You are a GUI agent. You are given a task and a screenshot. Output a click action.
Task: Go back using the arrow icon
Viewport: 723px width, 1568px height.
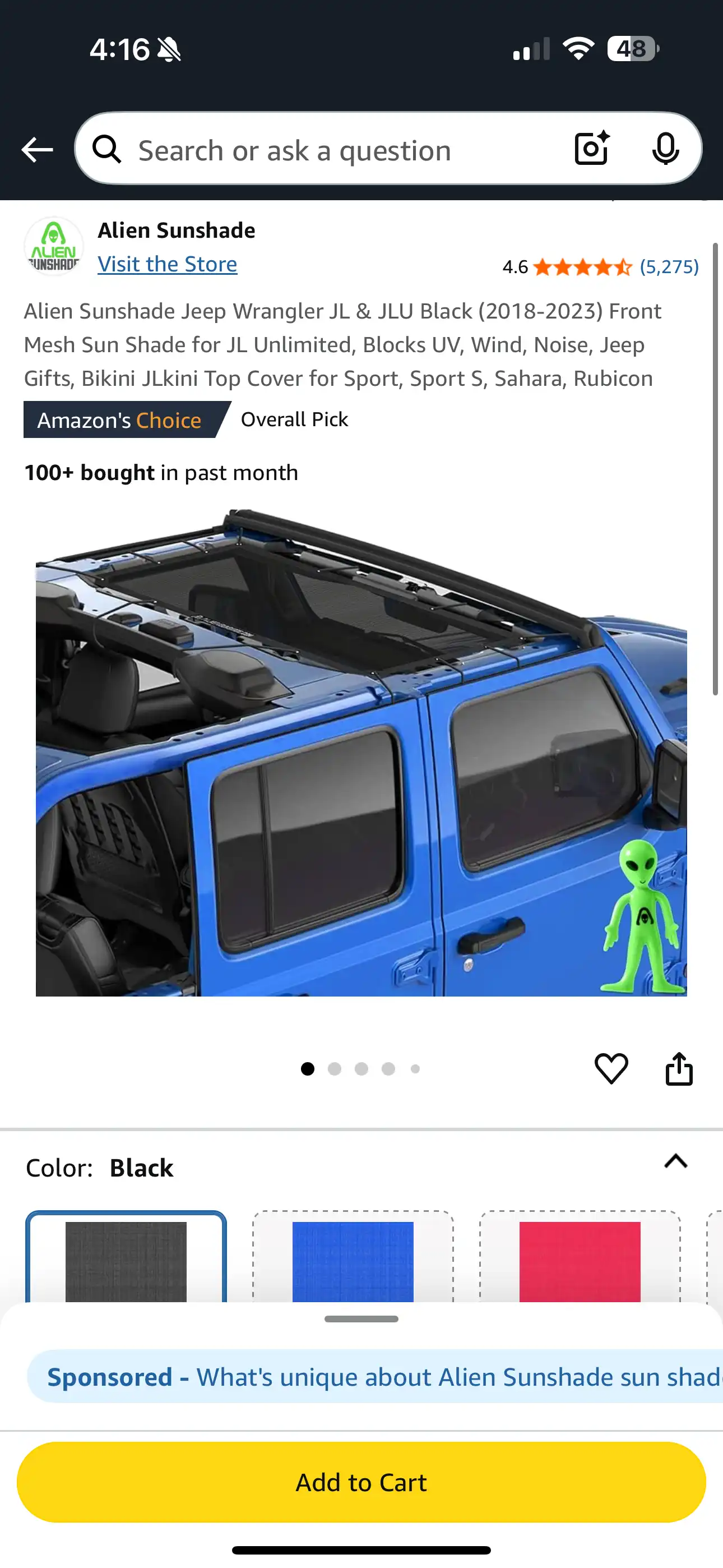pos(37,149)
